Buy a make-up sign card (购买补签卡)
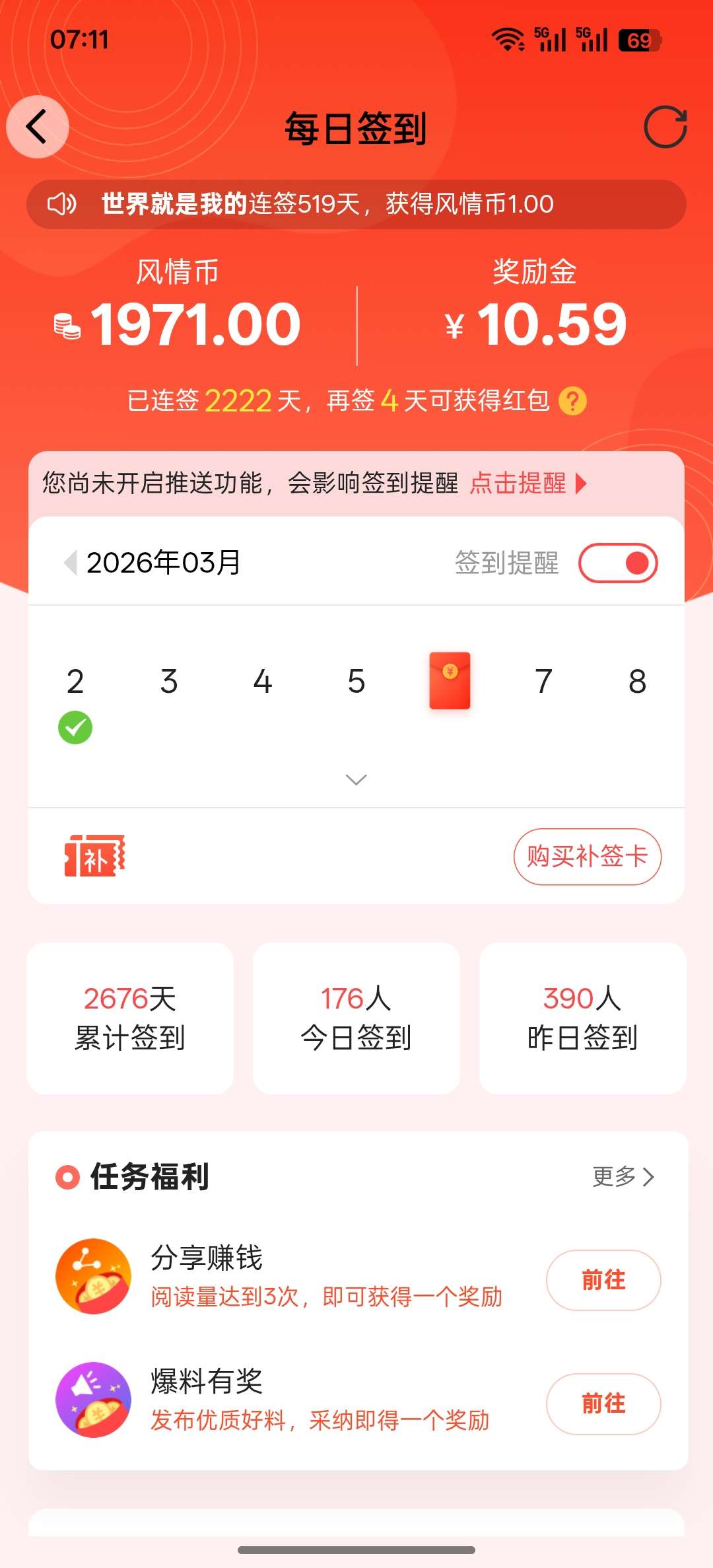Viewport: 713px width, 1568px height. [x=587, y=857]
